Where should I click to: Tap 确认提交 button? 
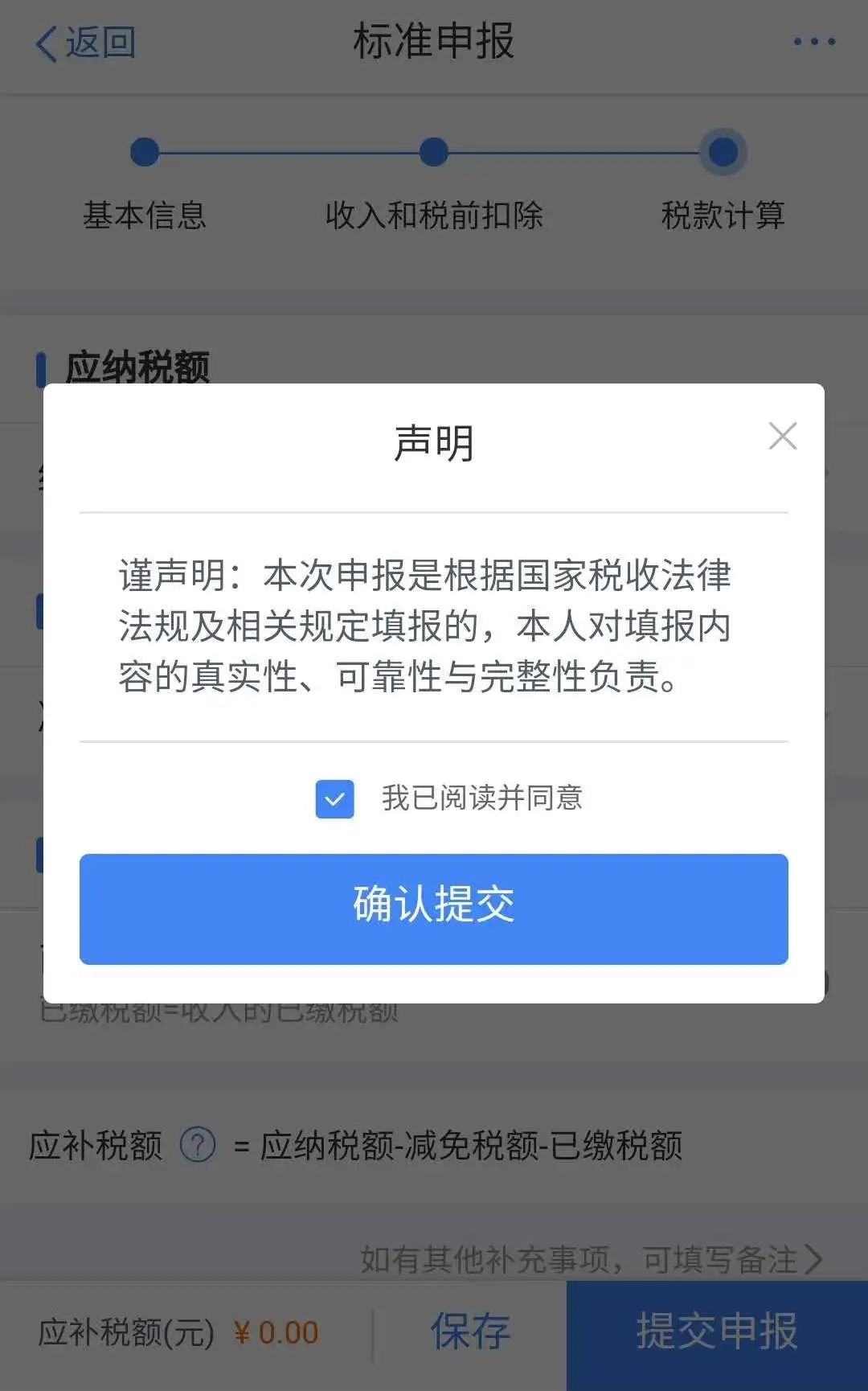[x=434, y=909]
